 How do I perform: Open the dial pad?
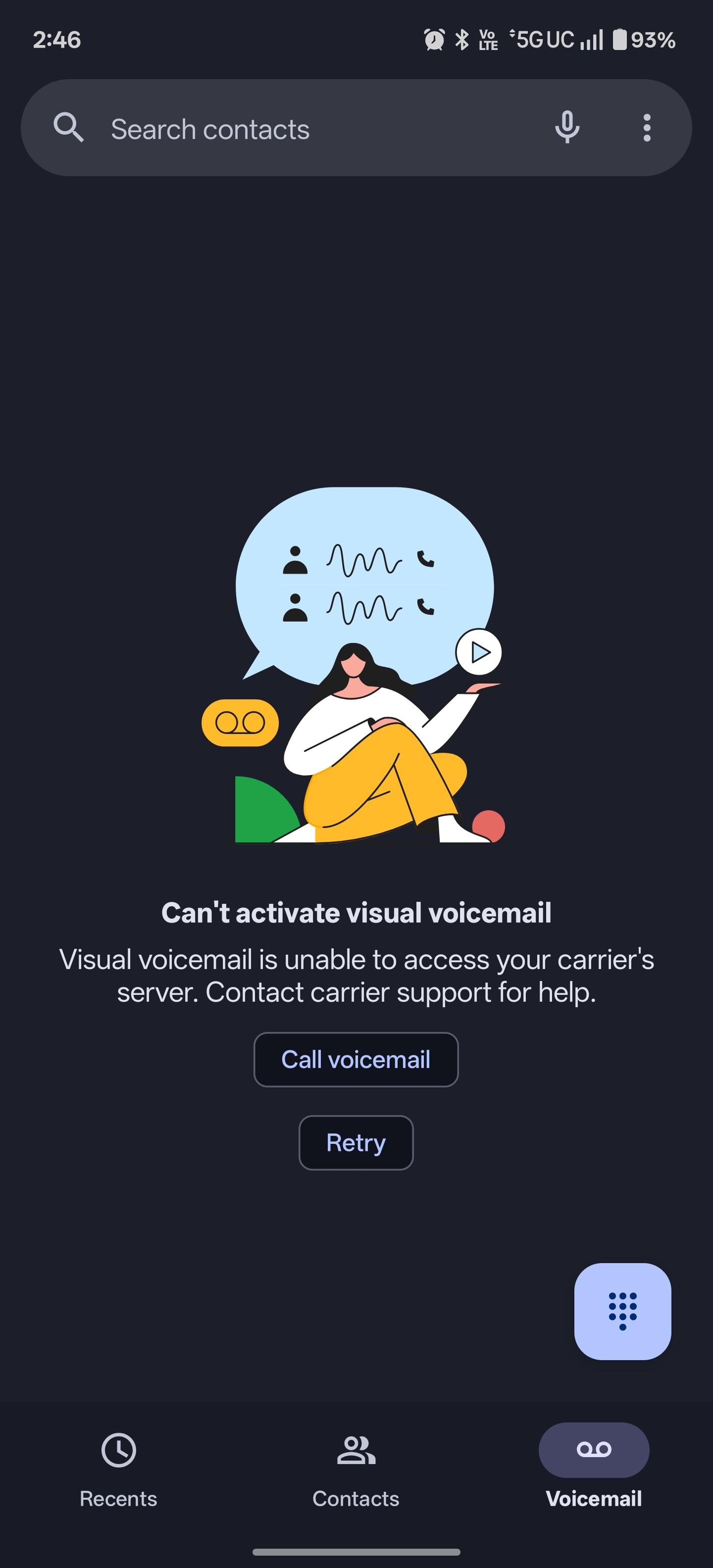click(x=622, y=1311)
